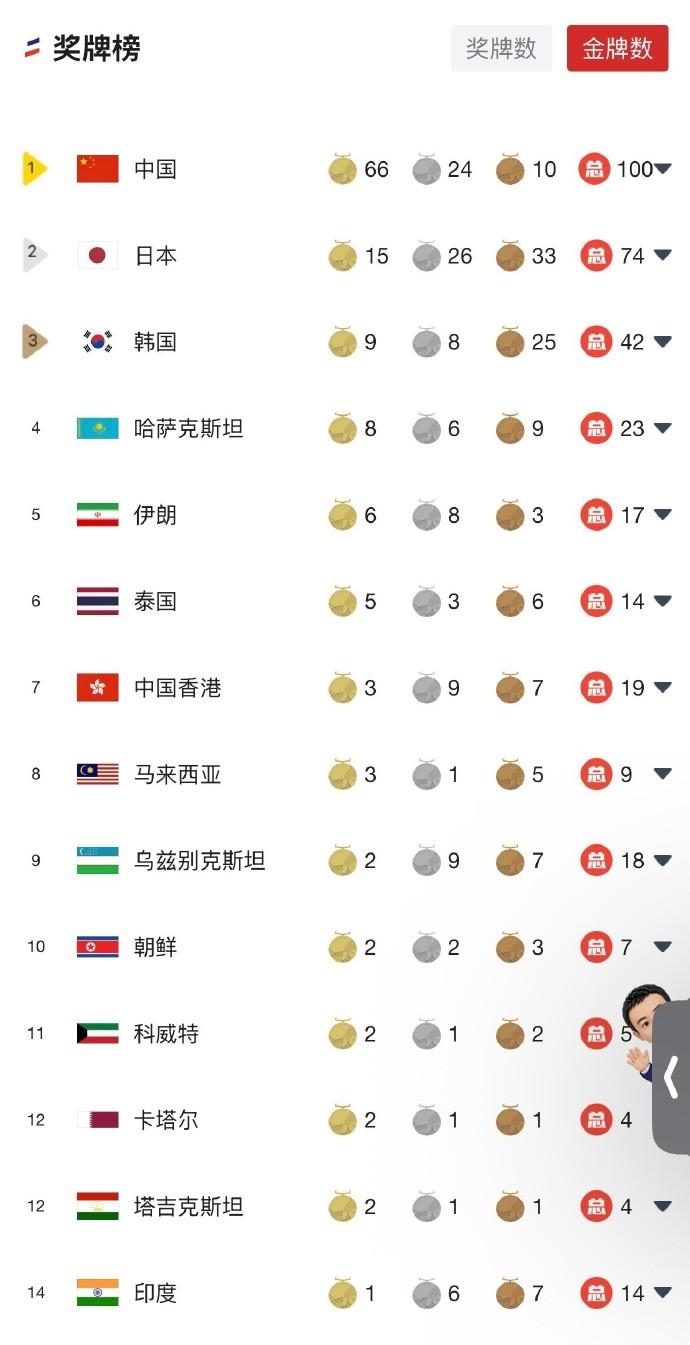Screen dimensions: 690x1345
Task: Expand the 伊朗 row details
Action: click(x=662, y=514)
